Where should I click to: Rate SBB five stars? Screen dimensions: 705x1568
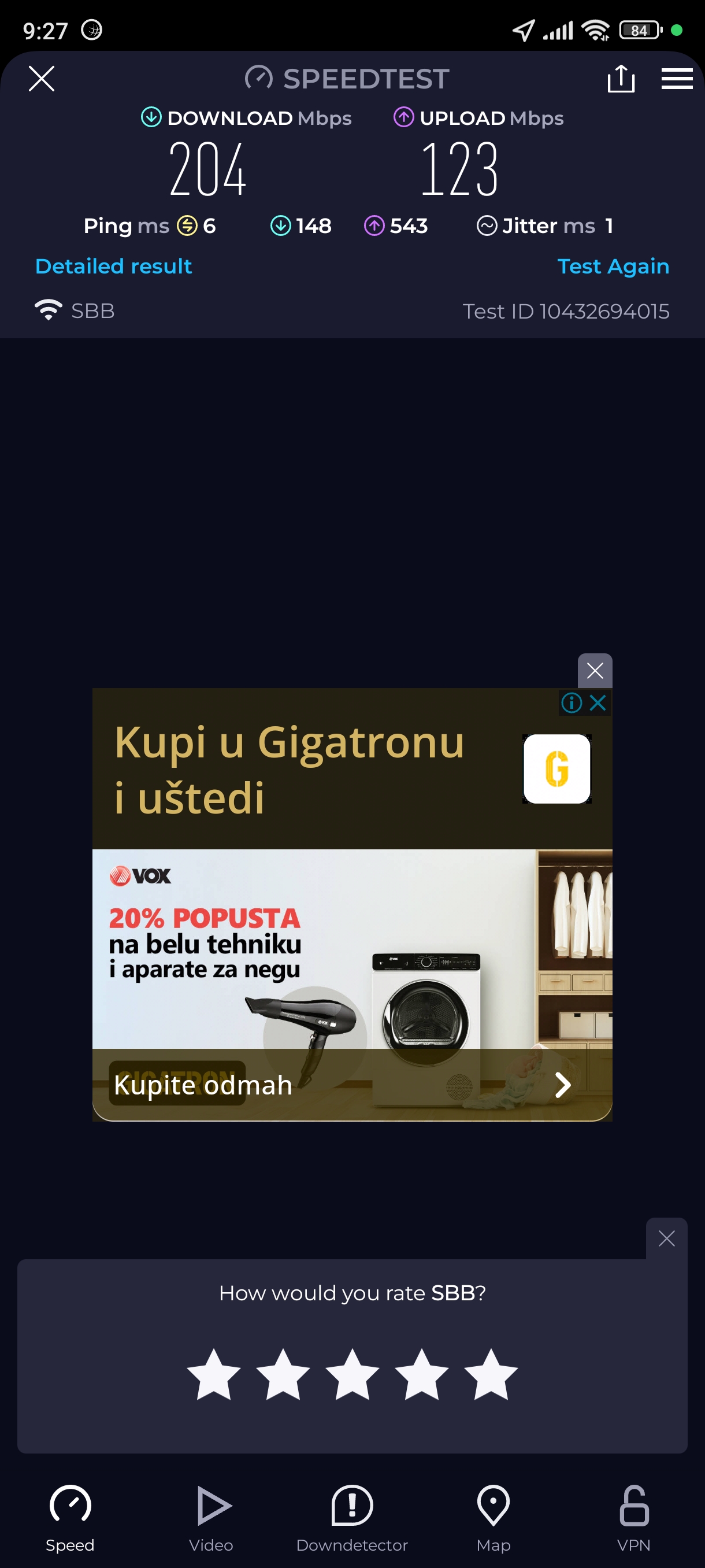(x=490, y=1375)
